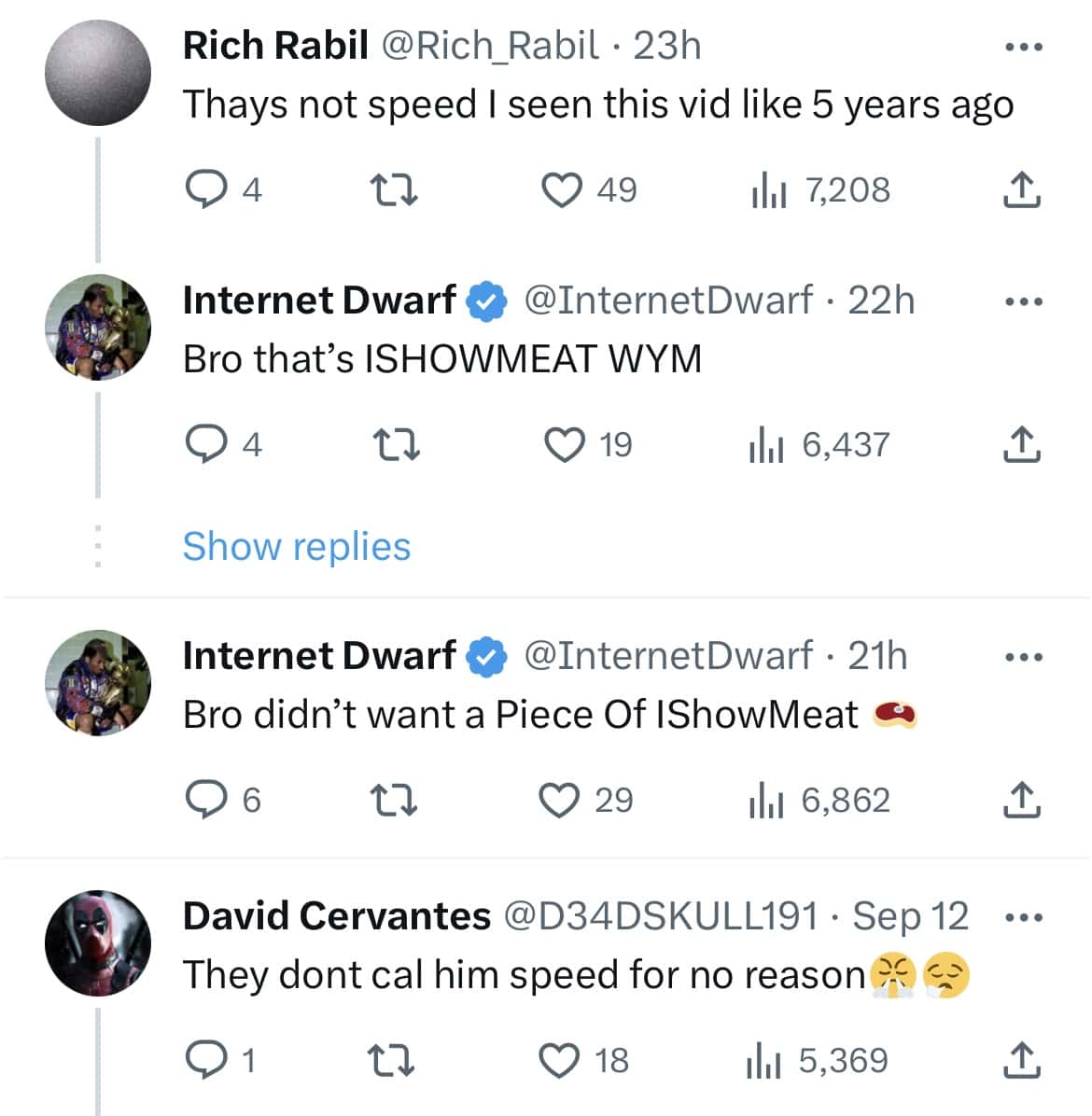Share the 'Piece Of IShowMeat' tweet
The image size is (1092, 1116).
[x=1022, y=800]
